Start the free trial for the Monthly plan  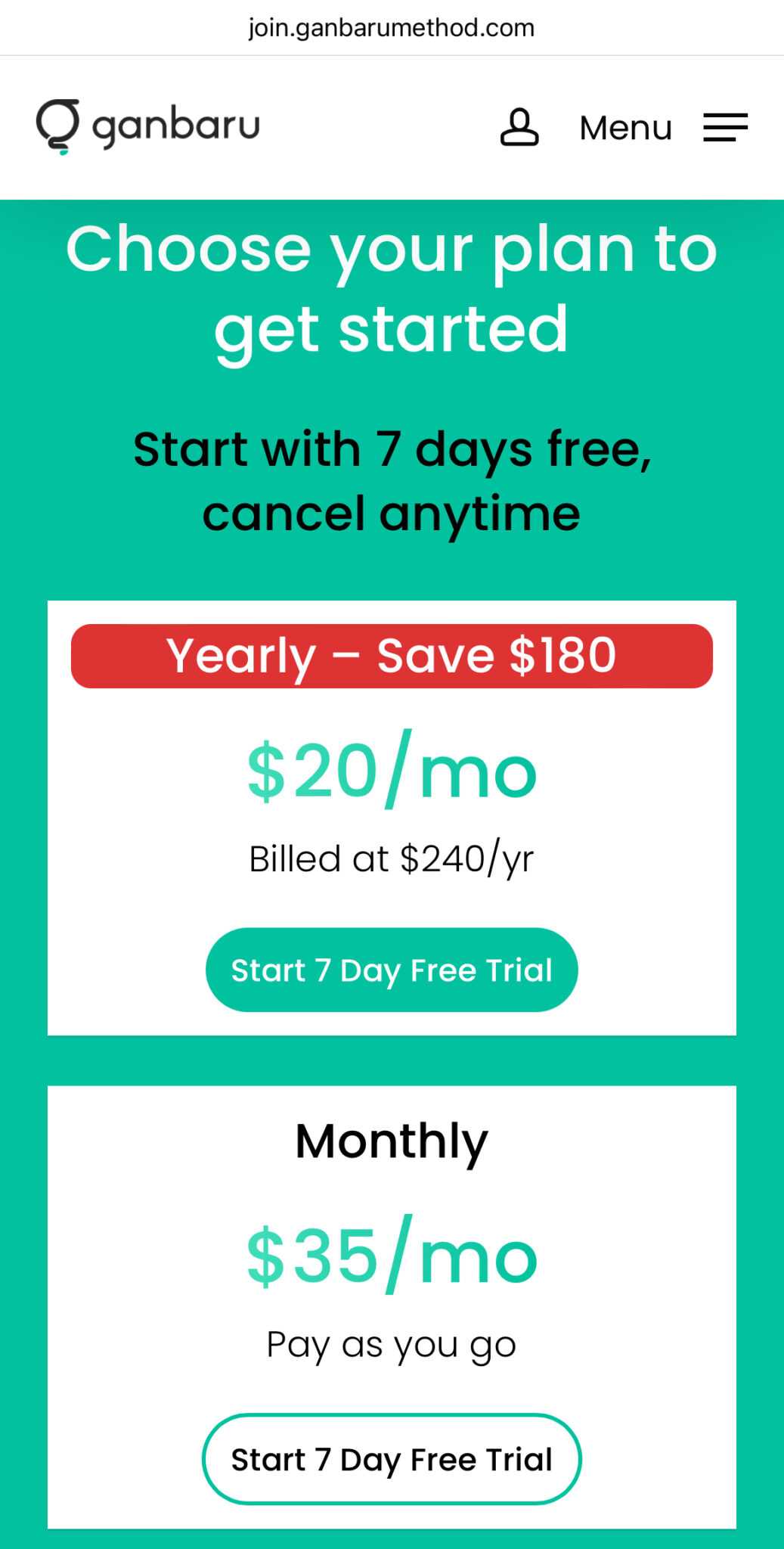pos(392,1459)
